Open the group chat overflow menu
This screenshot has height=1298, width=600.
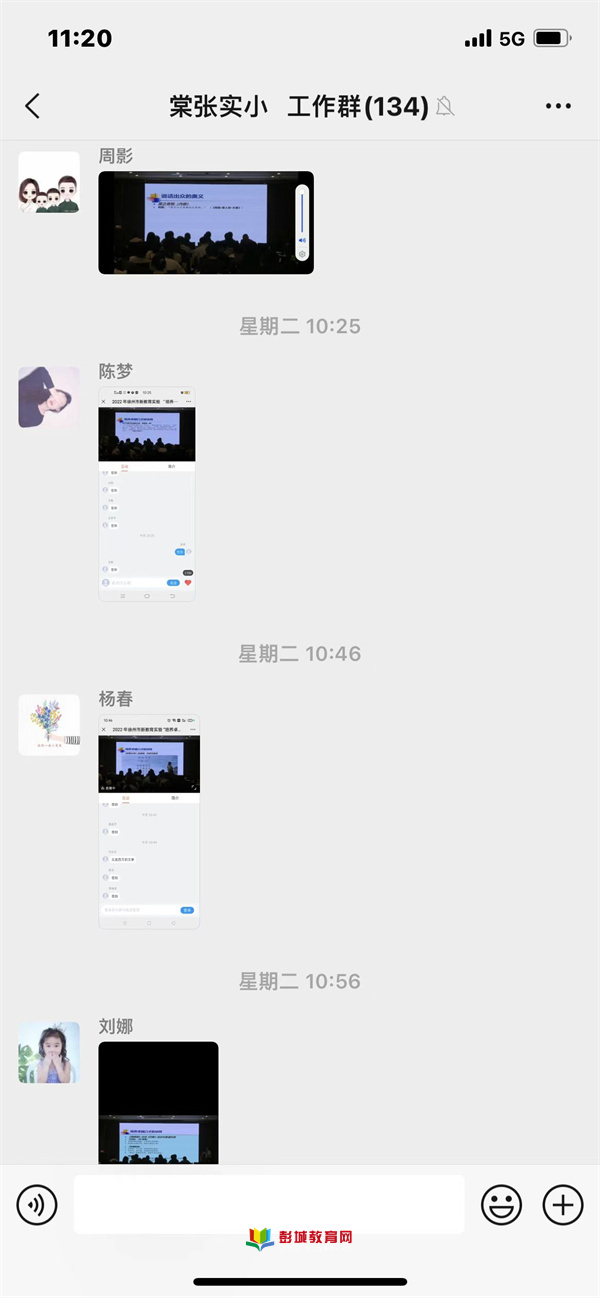558,106
